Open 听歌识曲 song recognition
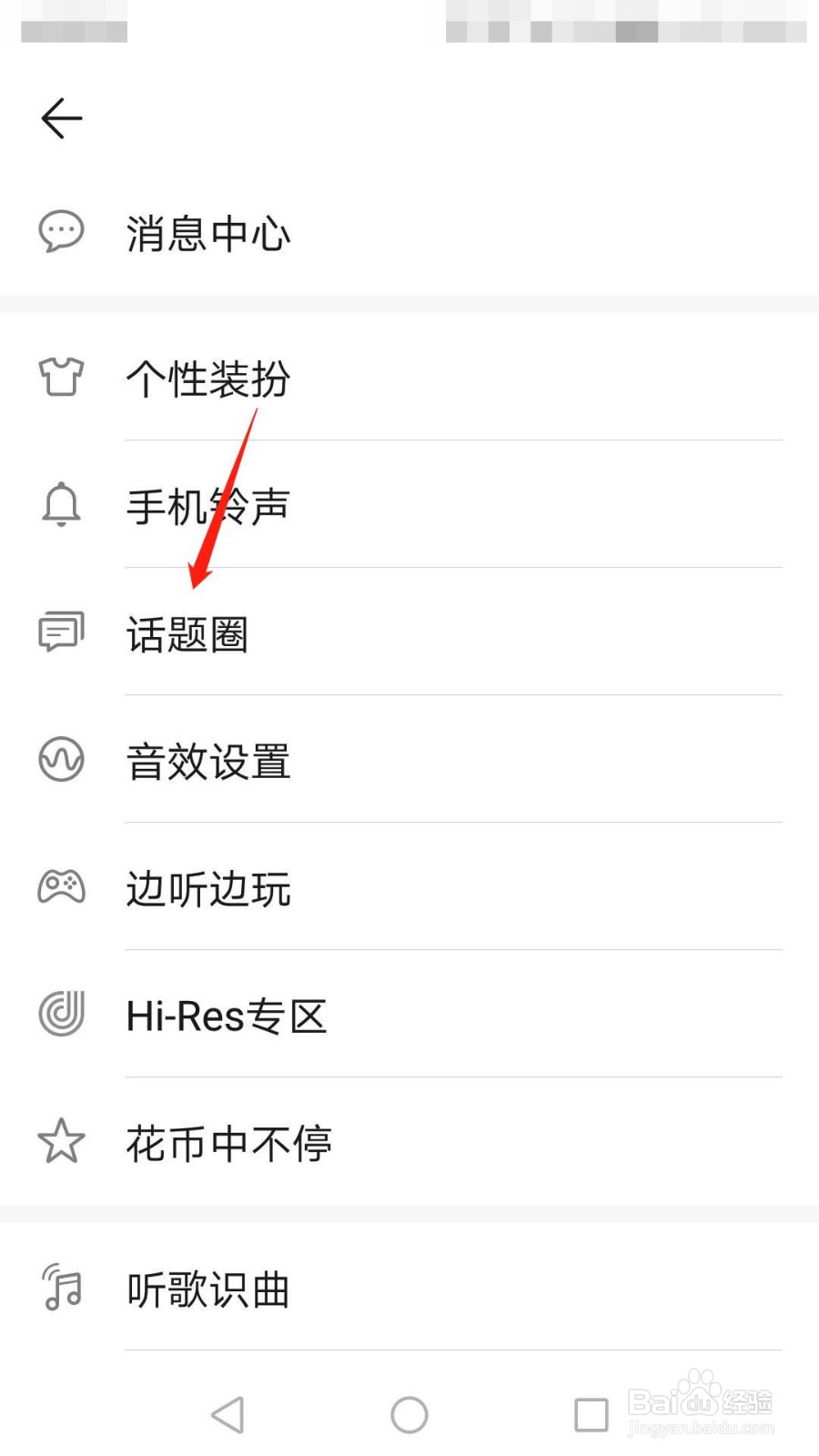Viewport: 819px width, 1456px height. coord(409,1288)
